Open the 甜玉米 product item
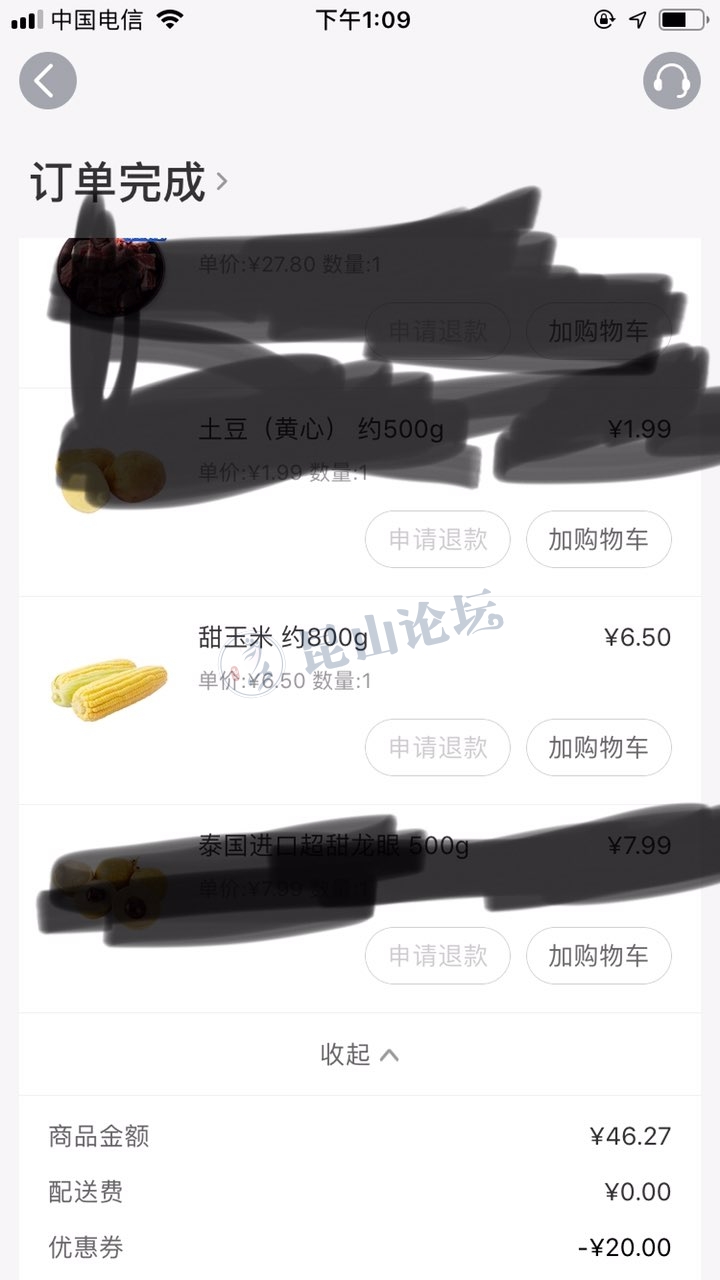 (x=283, y=638)
